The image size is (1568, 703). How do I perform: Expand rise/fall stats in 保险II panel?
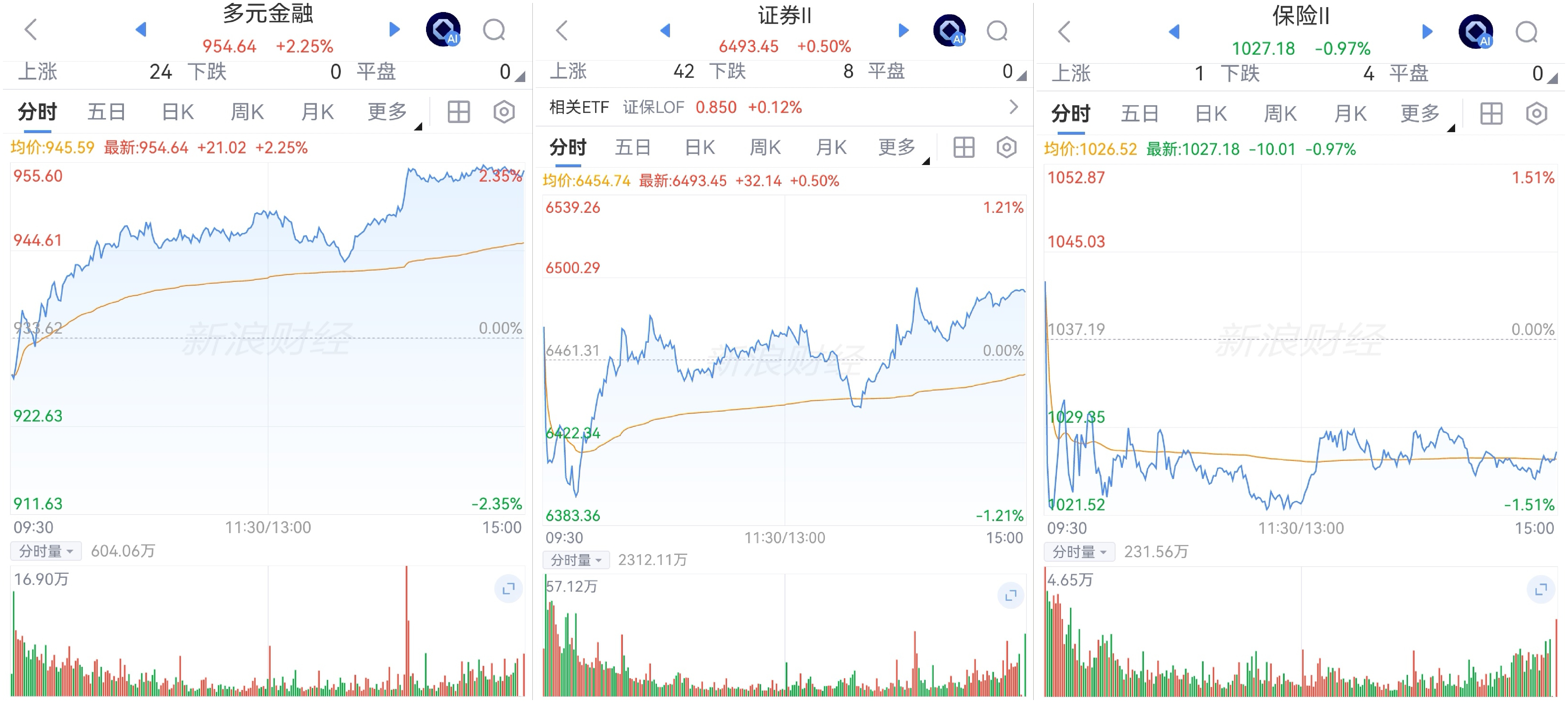tap(1553, 78)
